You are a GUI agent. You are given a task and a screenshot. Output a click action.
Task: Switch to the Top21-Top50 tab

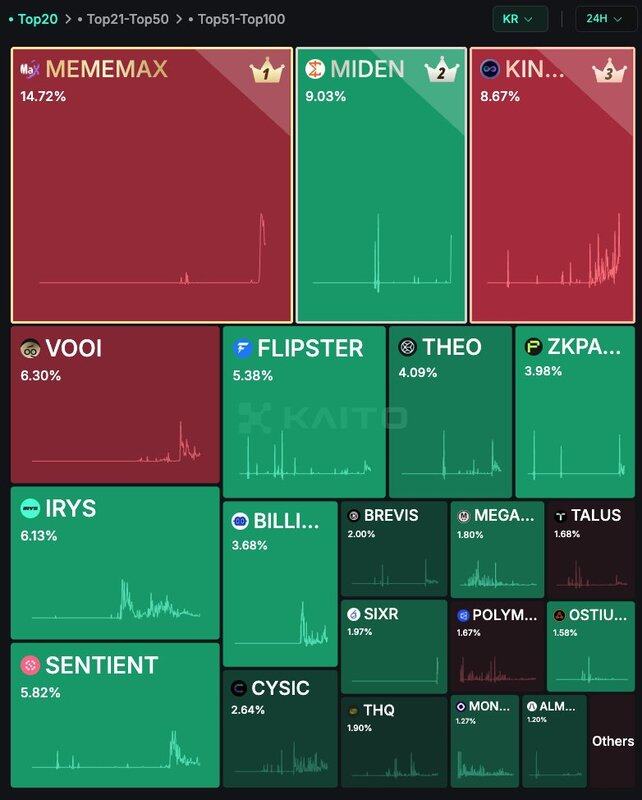(x=127, y=18)
